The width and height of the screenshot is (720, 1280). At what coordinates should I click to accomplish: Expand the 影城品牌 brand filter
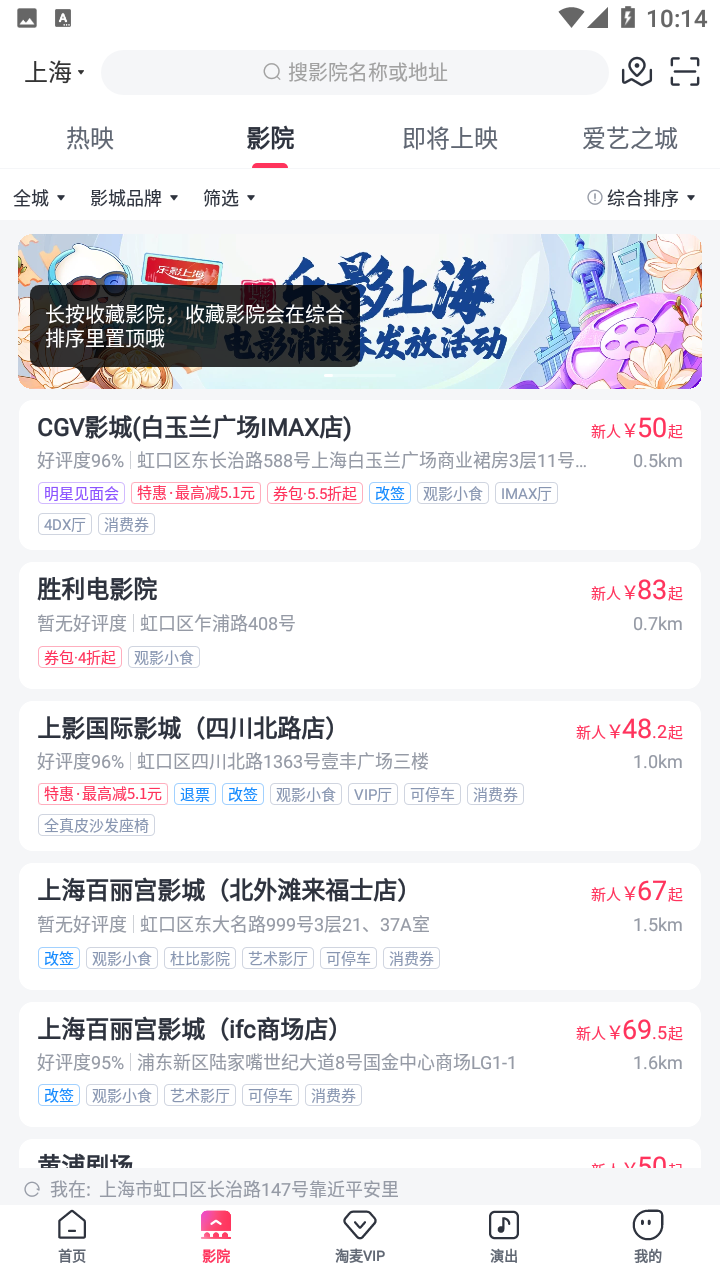pos(134,198)
